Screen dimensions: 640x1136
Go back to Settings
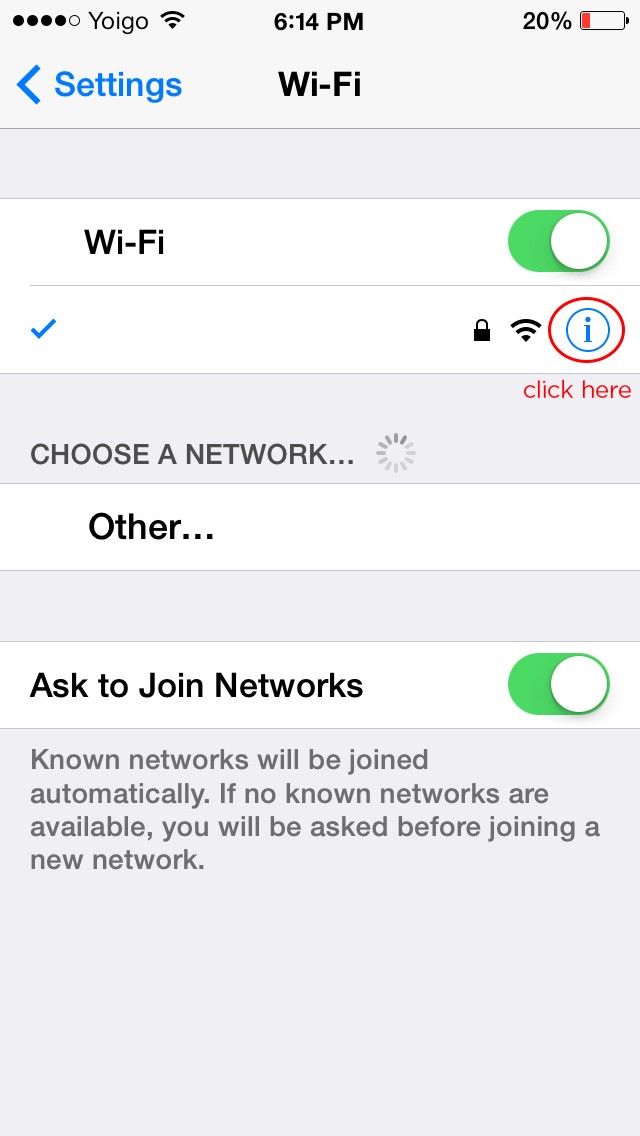click(x=99, y=85)
